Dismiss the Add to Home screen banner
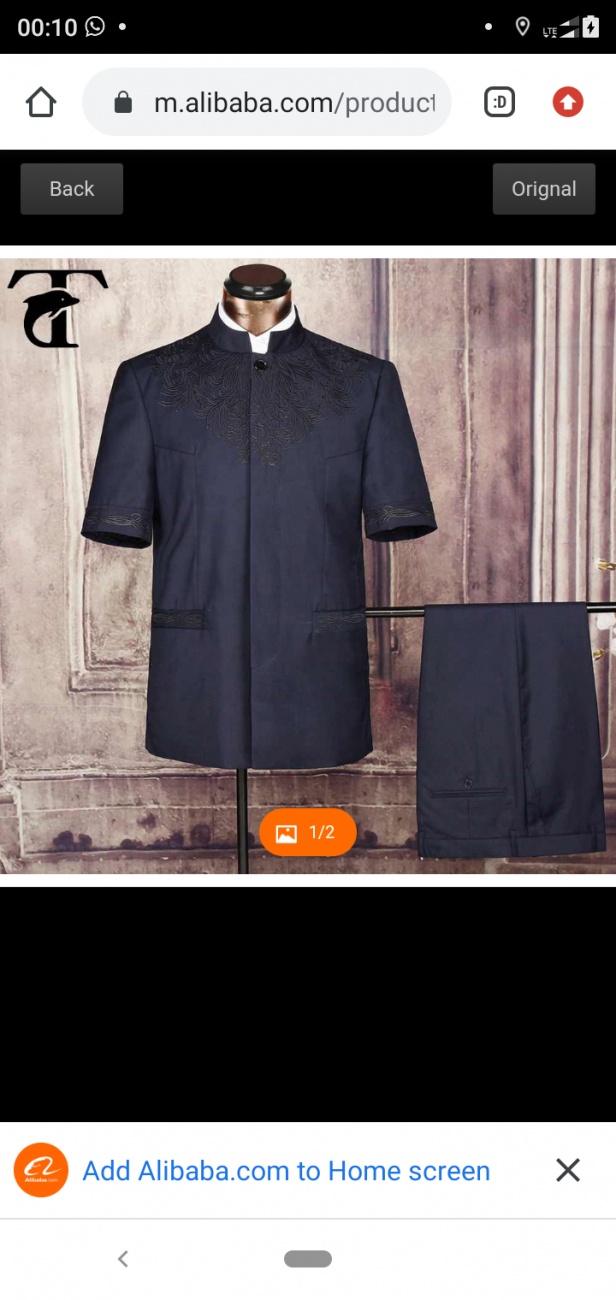 [x=567, y=1171]
